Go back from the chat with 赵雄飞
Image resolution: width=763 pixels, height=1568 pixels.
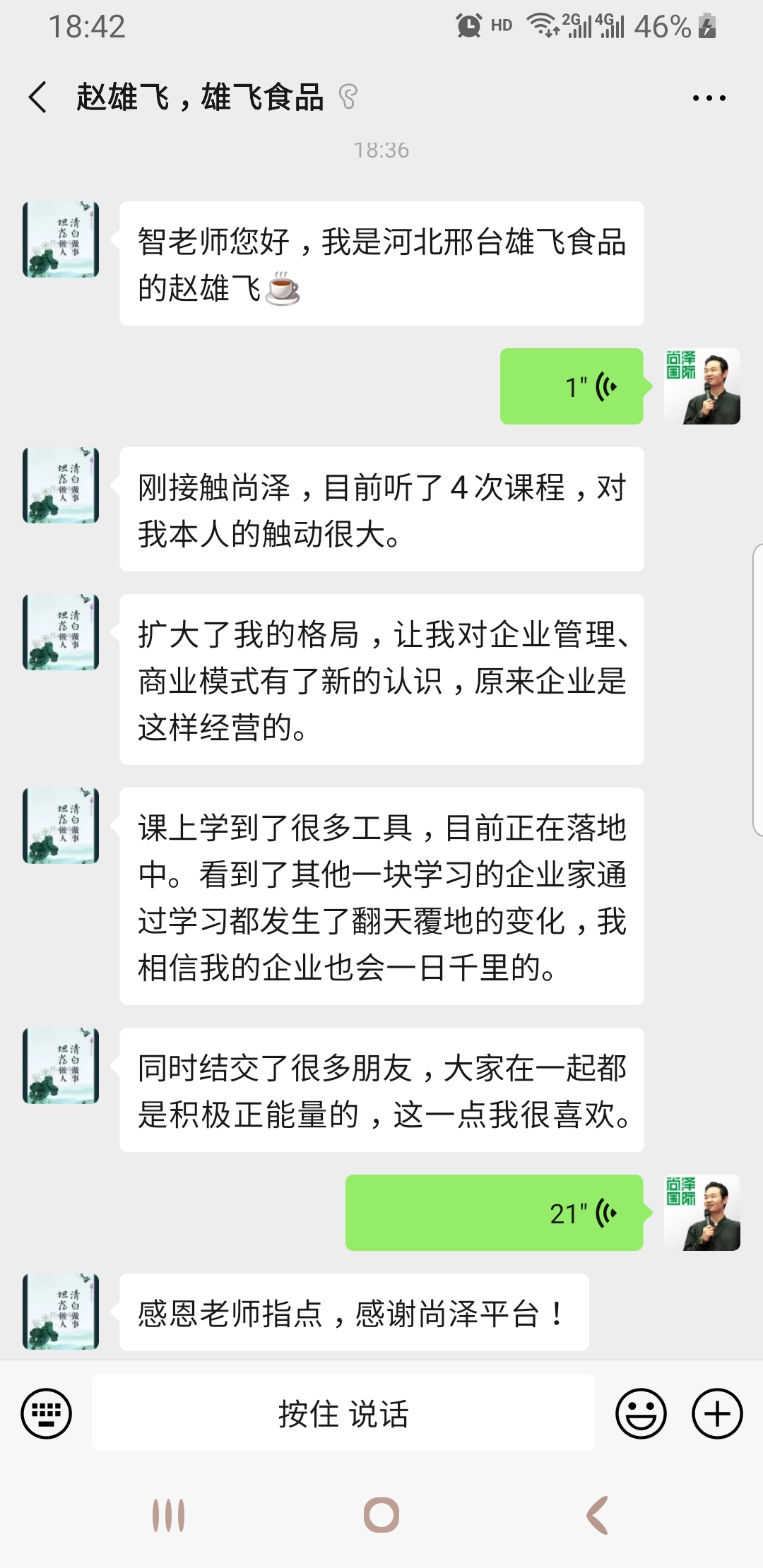coord(38,97)
